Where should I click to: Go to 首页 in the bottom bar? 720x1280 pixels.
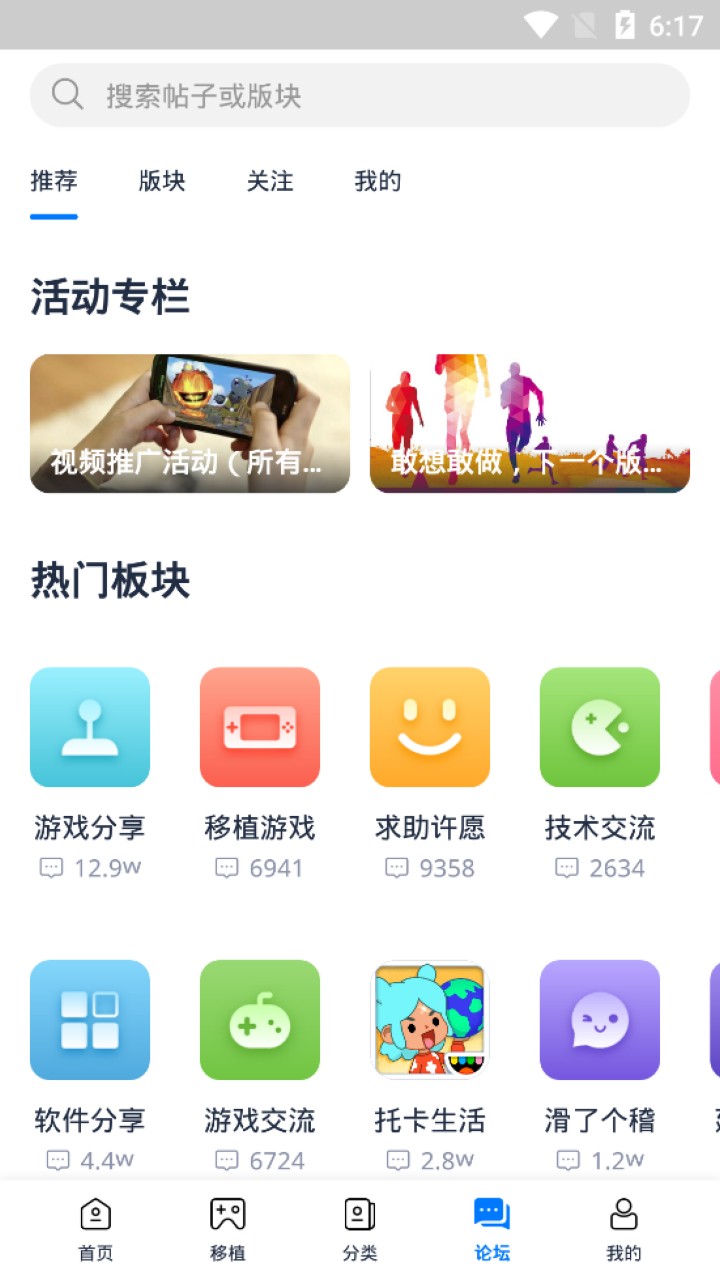[96, 1230]
